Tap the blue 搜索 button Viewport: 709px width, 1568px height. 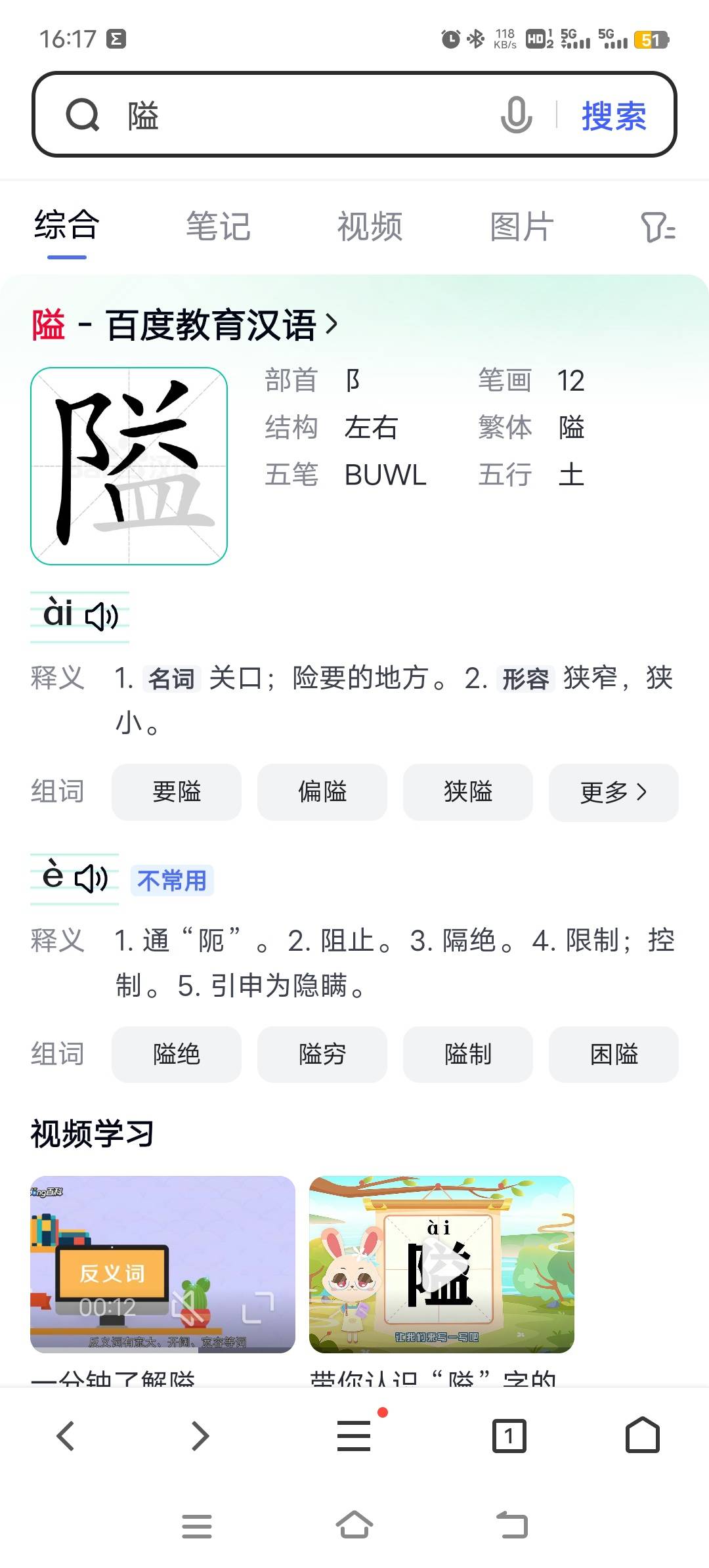pos(614,116)
